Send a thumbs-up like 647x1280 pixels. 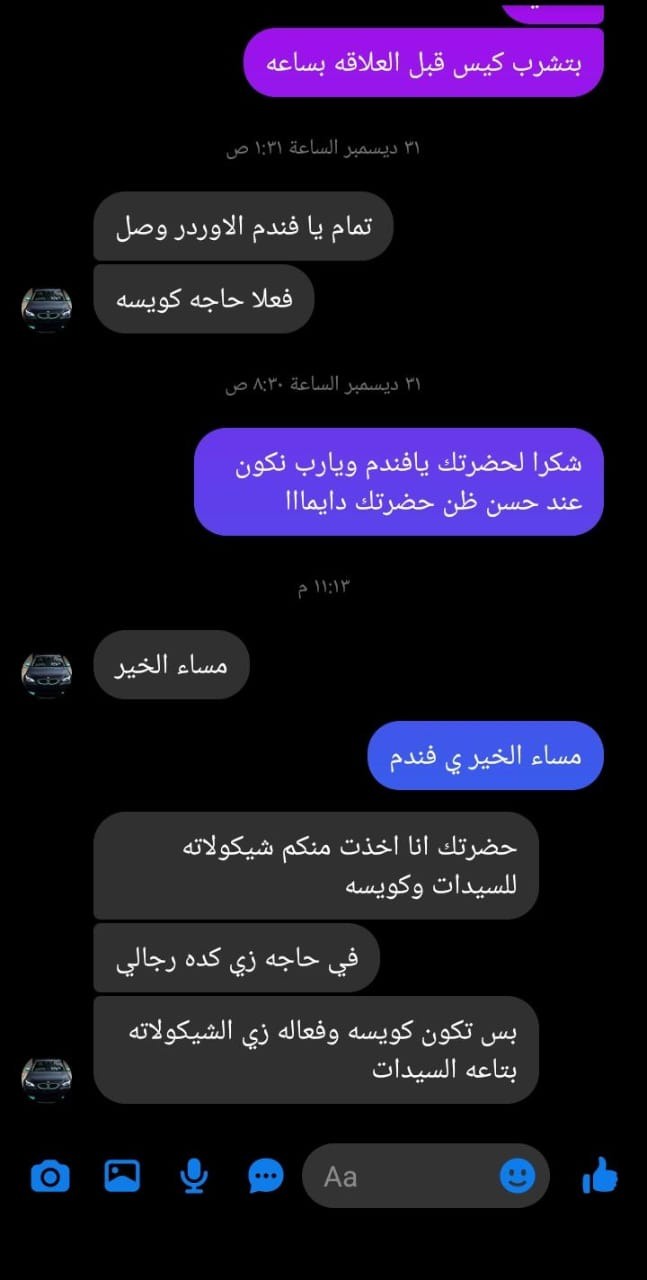(599, 1177)
